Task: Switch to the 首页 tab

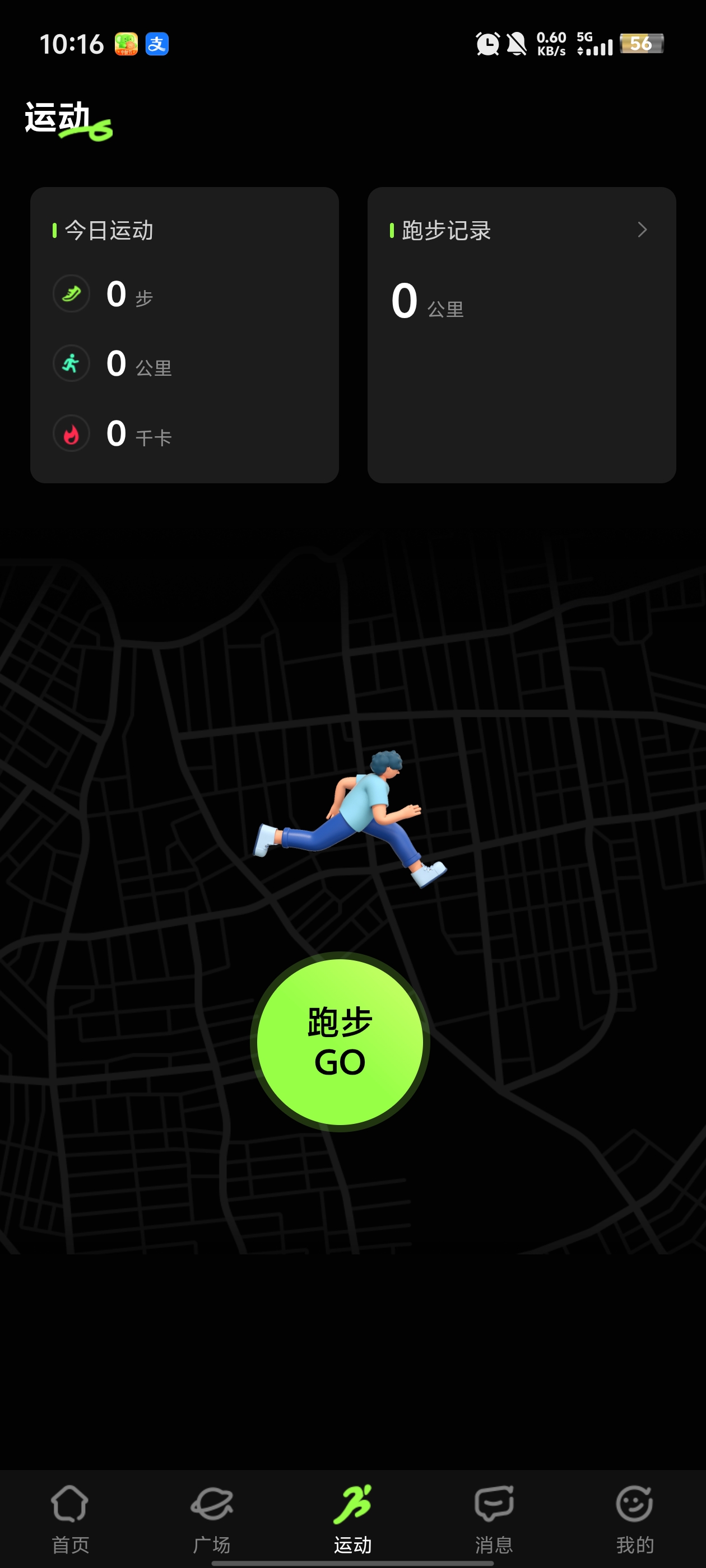Action: coord(70,1518)
